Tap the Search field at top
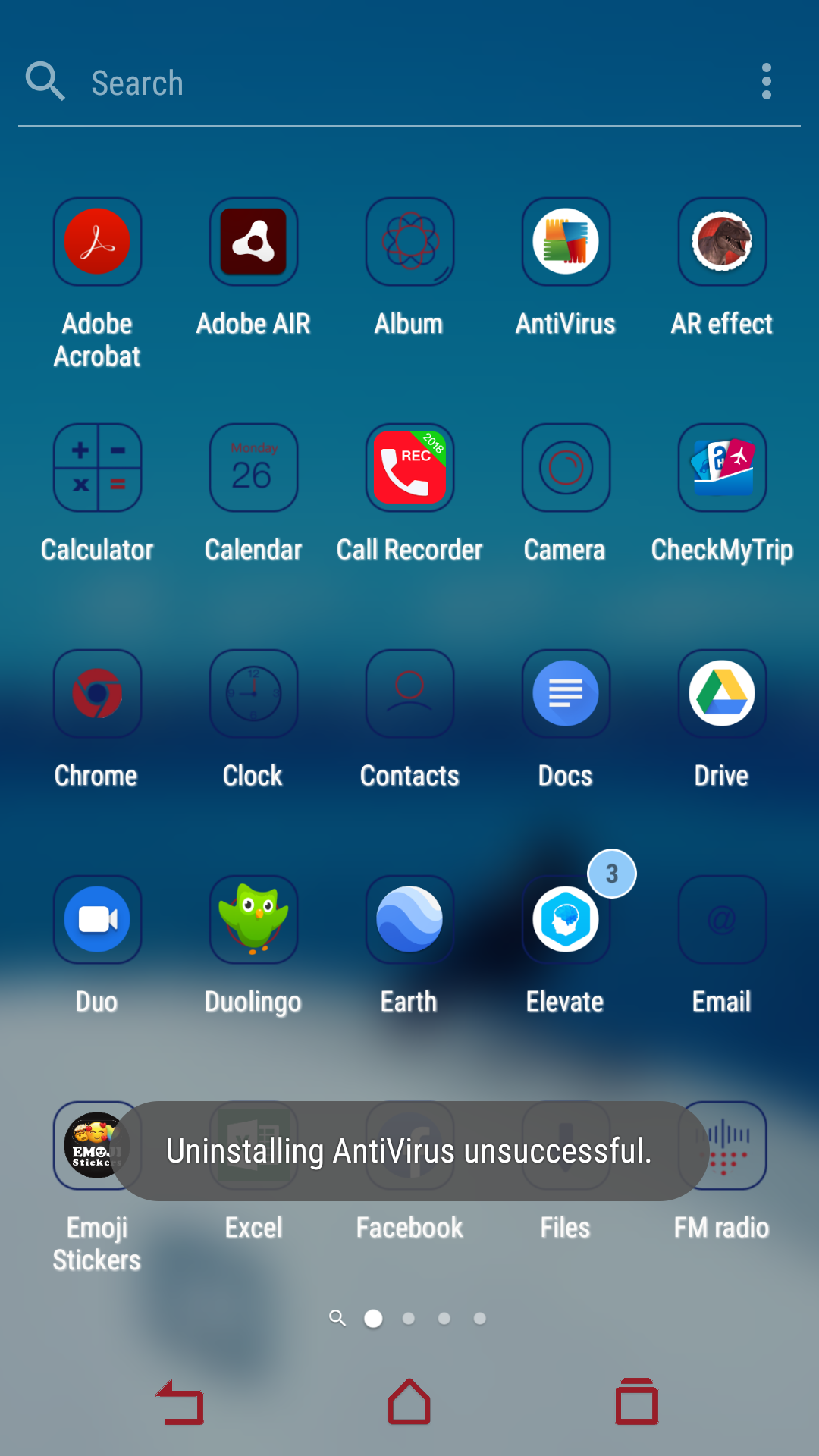Viewport: 819px width, 1456px height. pyautogui.click(x=379, y=82)
